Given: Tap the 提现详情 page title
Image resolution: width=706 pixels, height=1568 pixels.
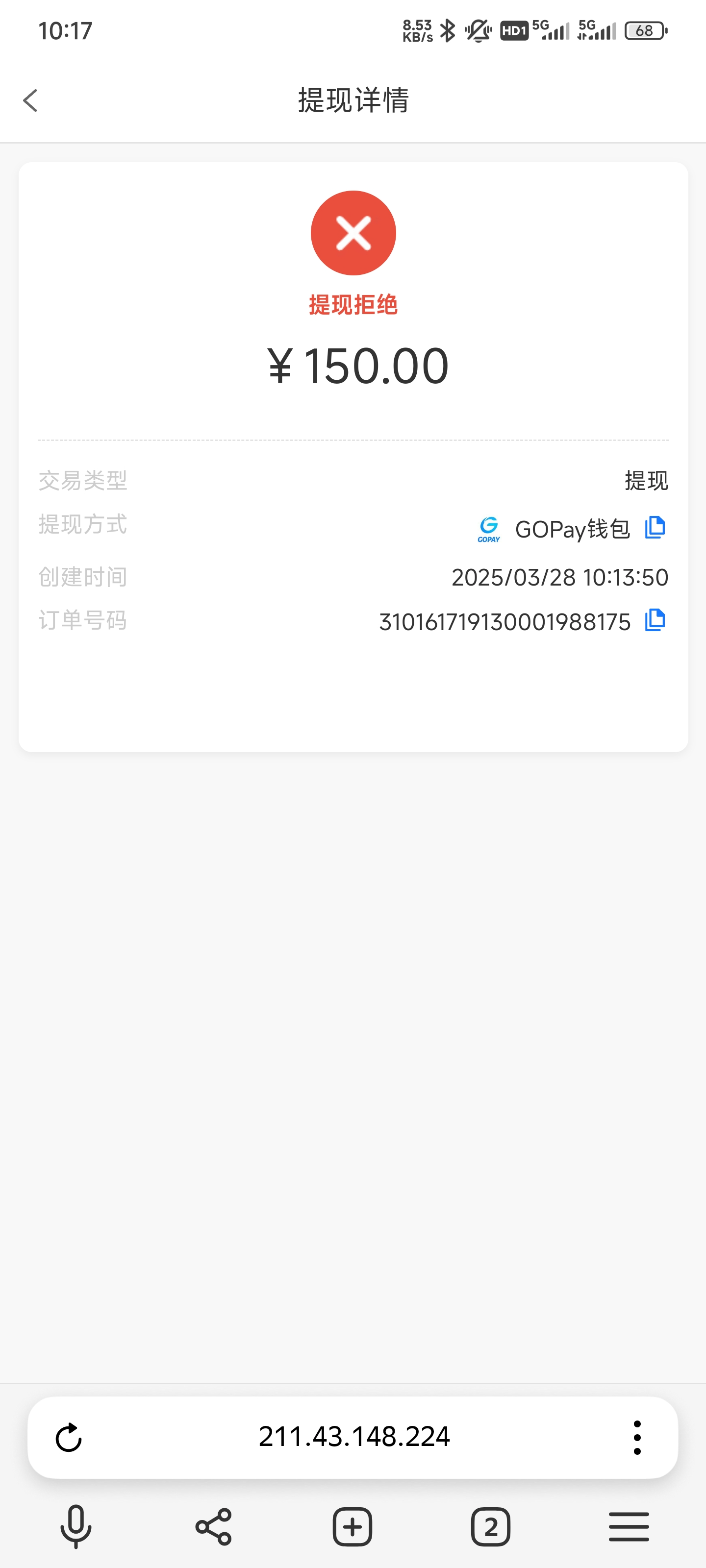Looking at the screenshot, I should point(353,100).
